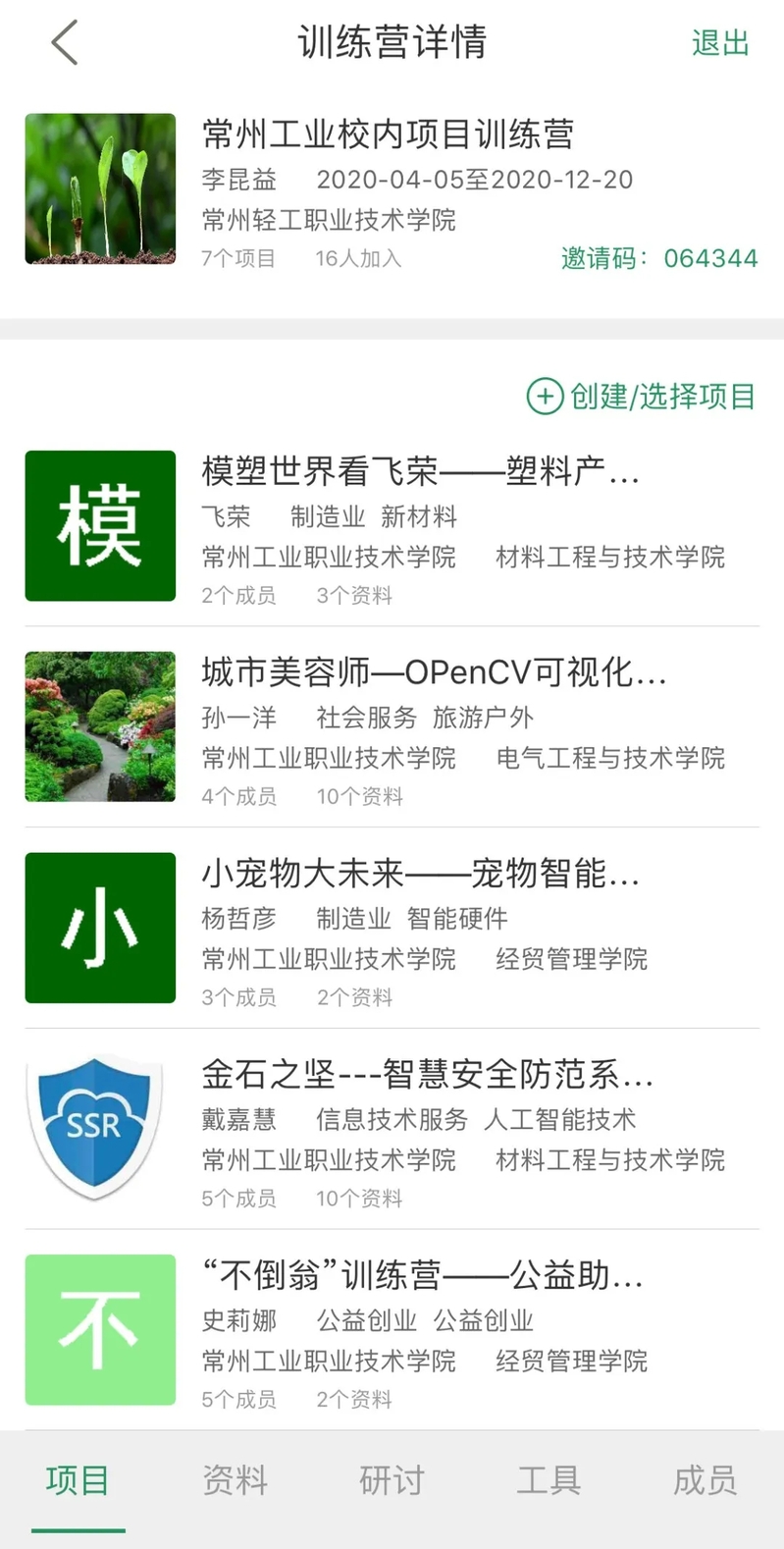
Task: Open the 金石之坚 智慧安全防范 project
Action: (x=392, y=1129)
